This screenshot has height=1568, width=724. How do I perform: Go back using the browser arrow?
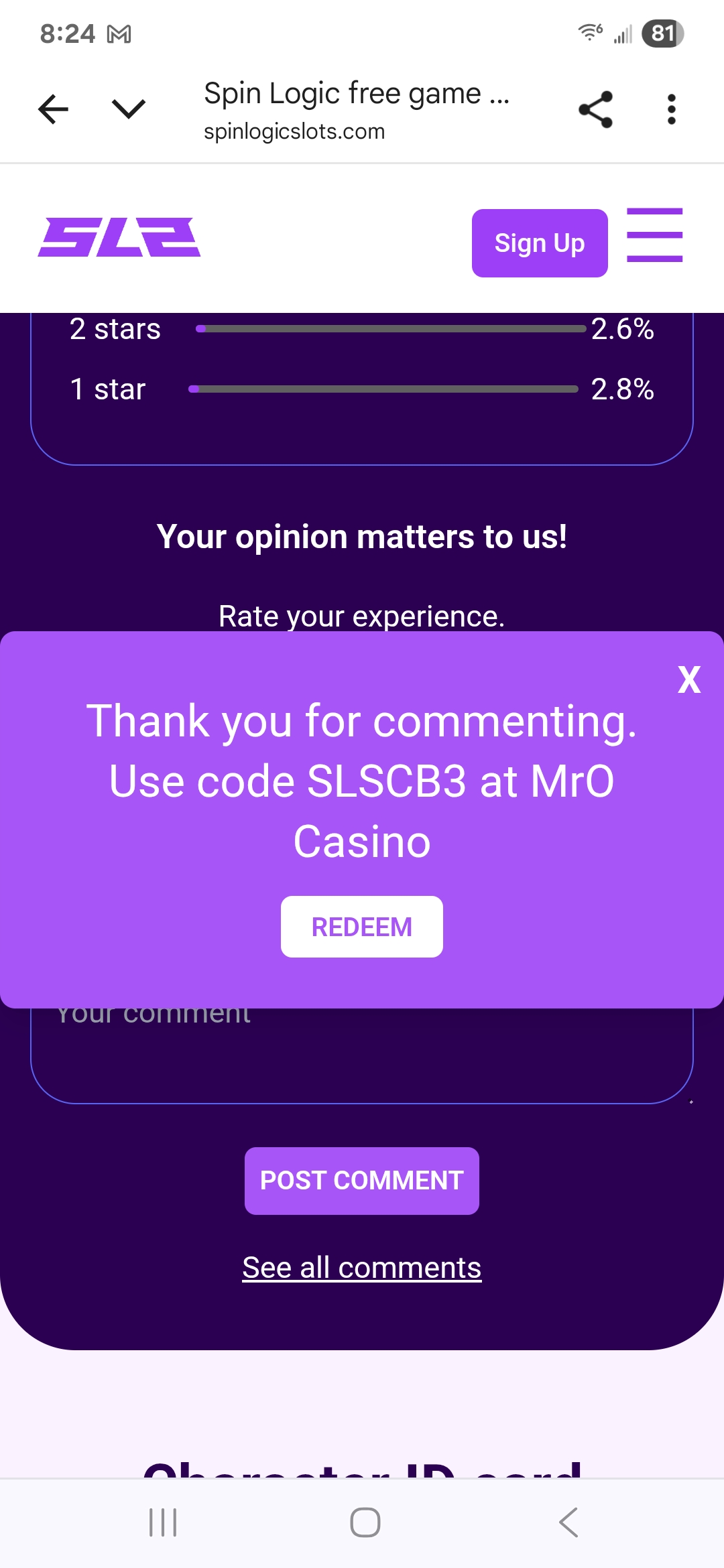click(54, 109)
